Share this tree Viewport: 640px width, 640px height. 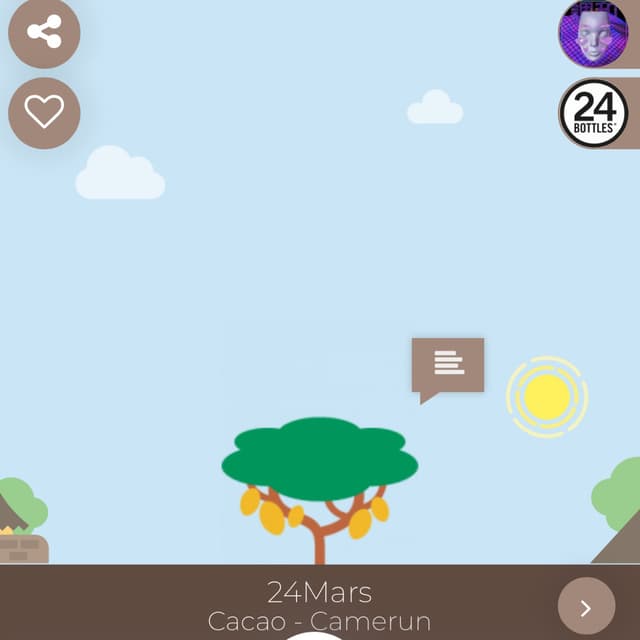(x=44, y=32)
